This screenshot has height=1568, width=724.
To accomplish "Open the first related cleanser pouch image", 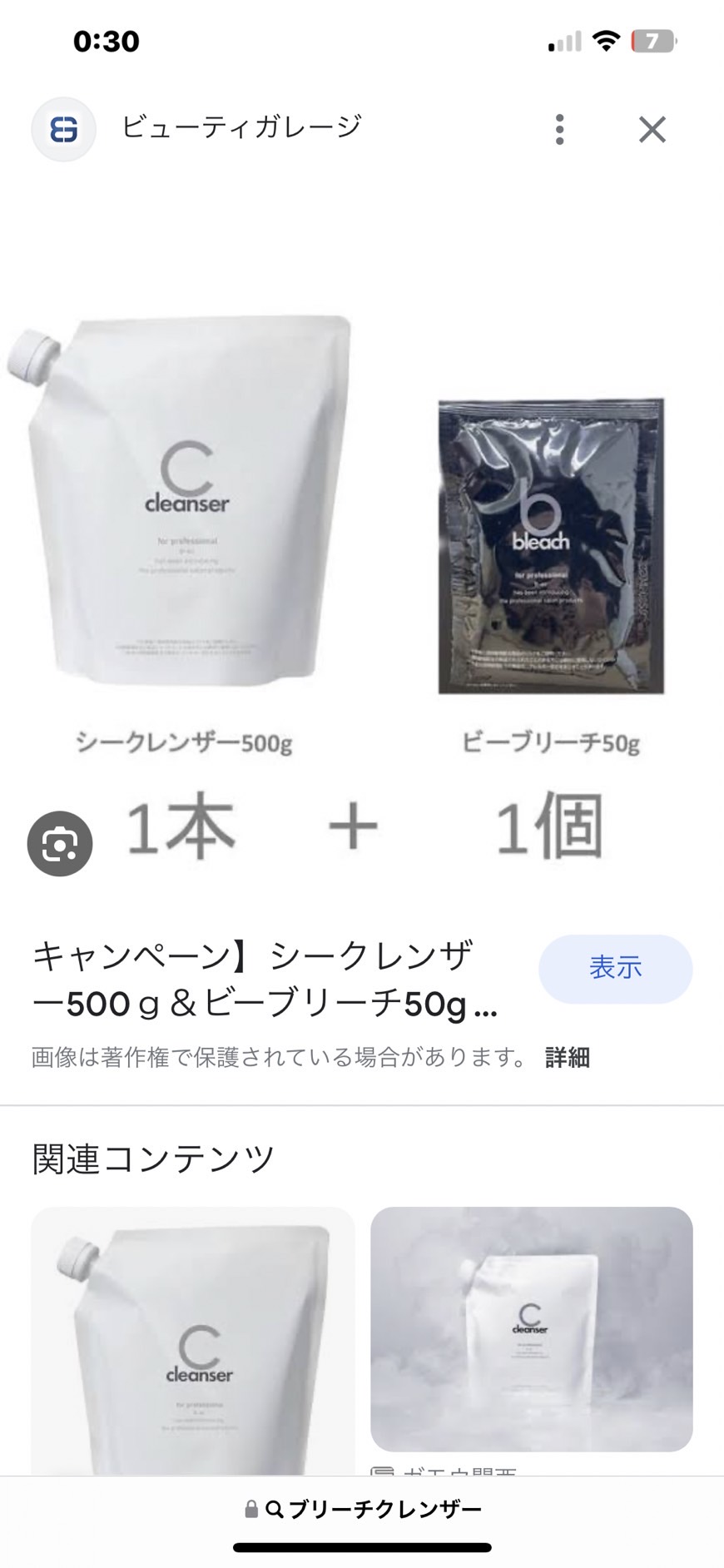I will pyautogui.click(x=193, y=1340).
